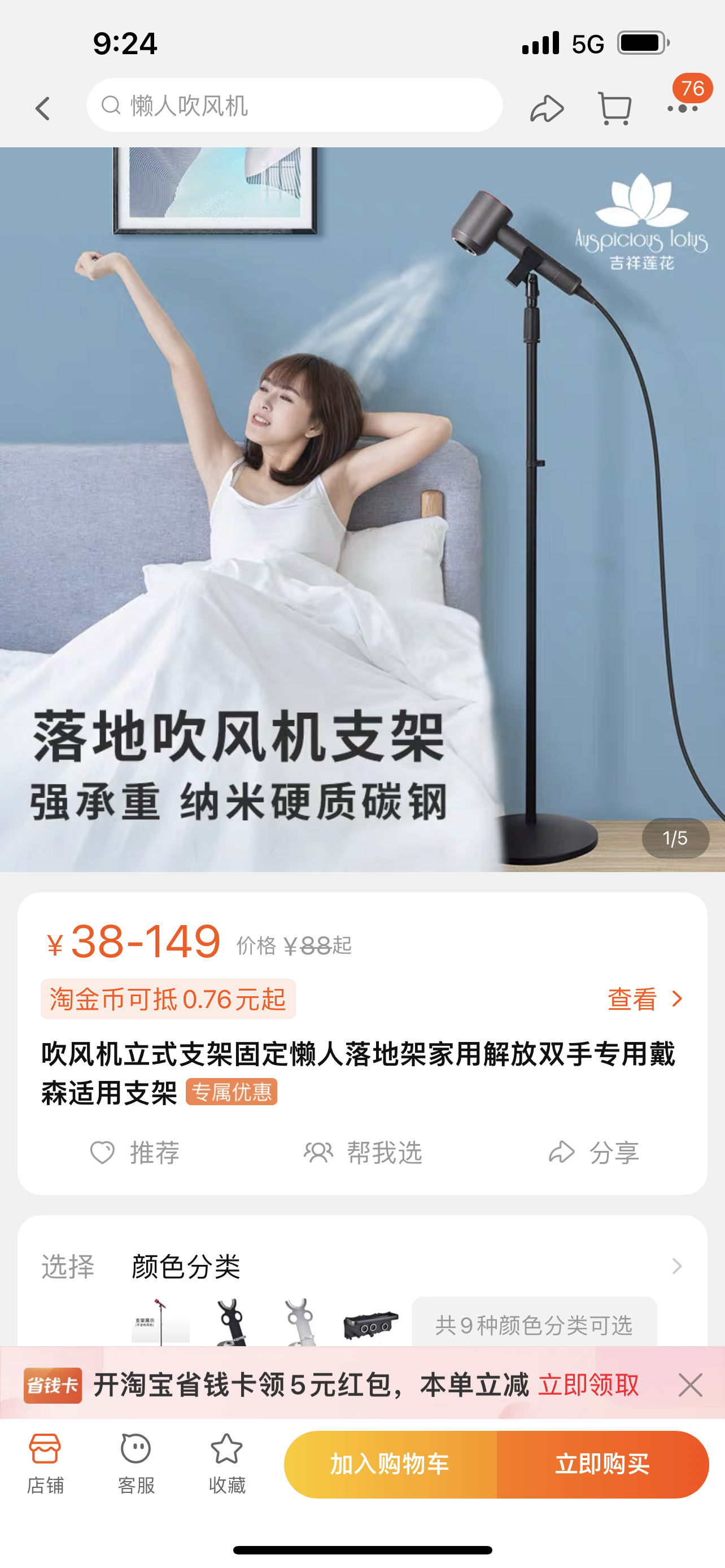
Task: Open the more options menu with badge 76
Action: pos(683,108)
